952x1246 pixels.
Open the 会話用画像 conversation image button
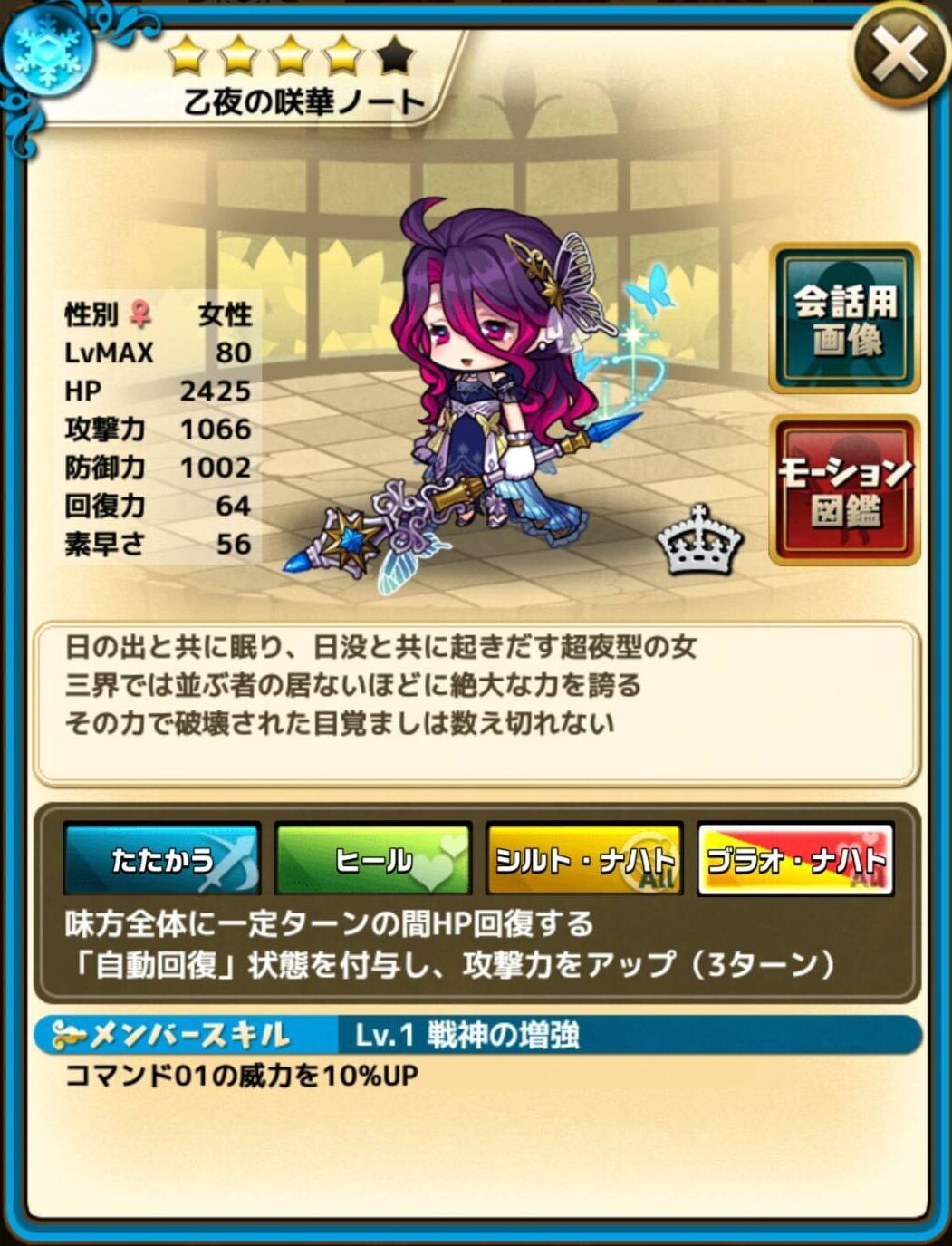point(845,318)
